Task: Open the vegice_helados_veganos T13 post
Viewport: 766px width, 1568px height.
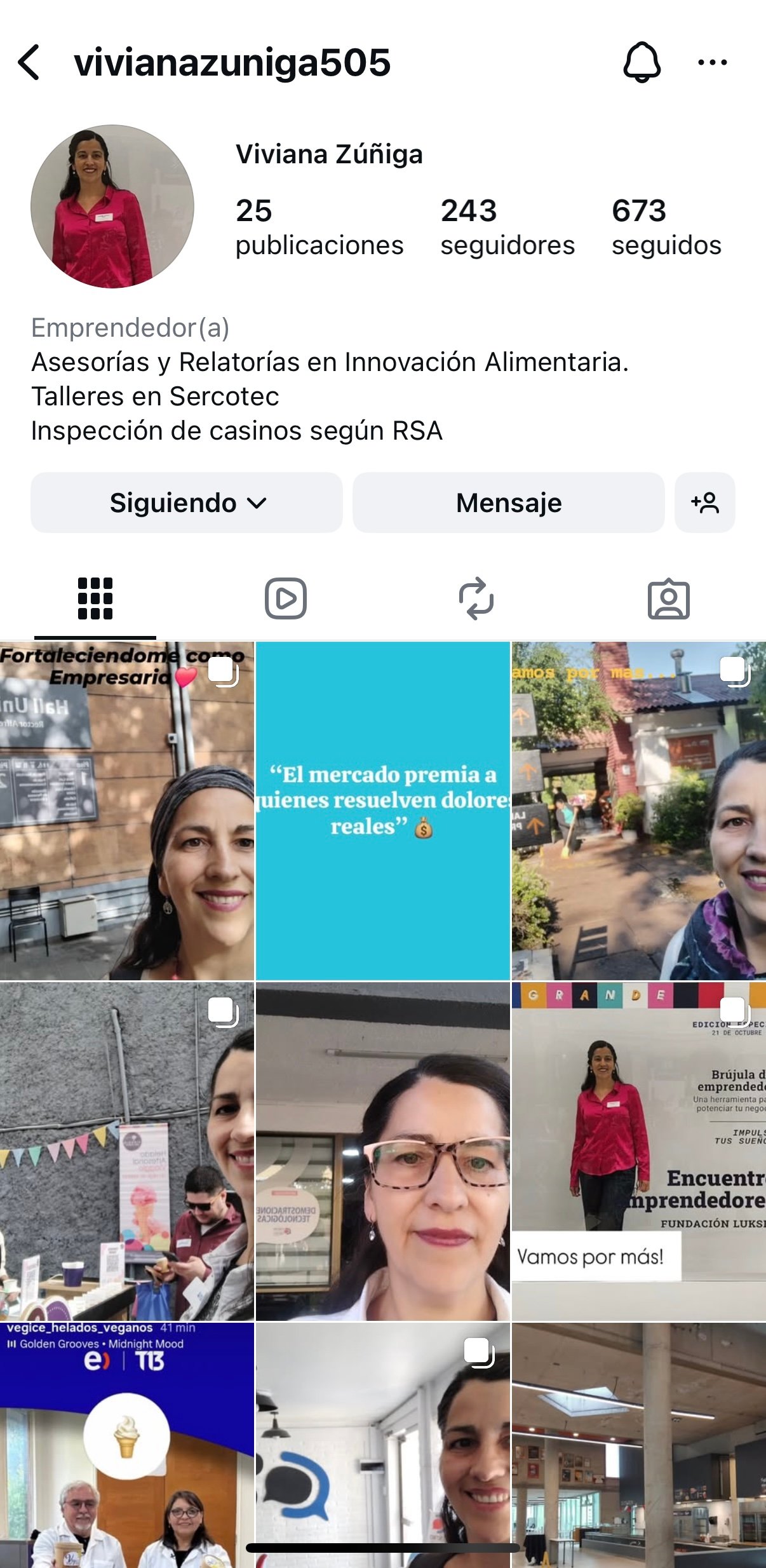Action: 126,1445
